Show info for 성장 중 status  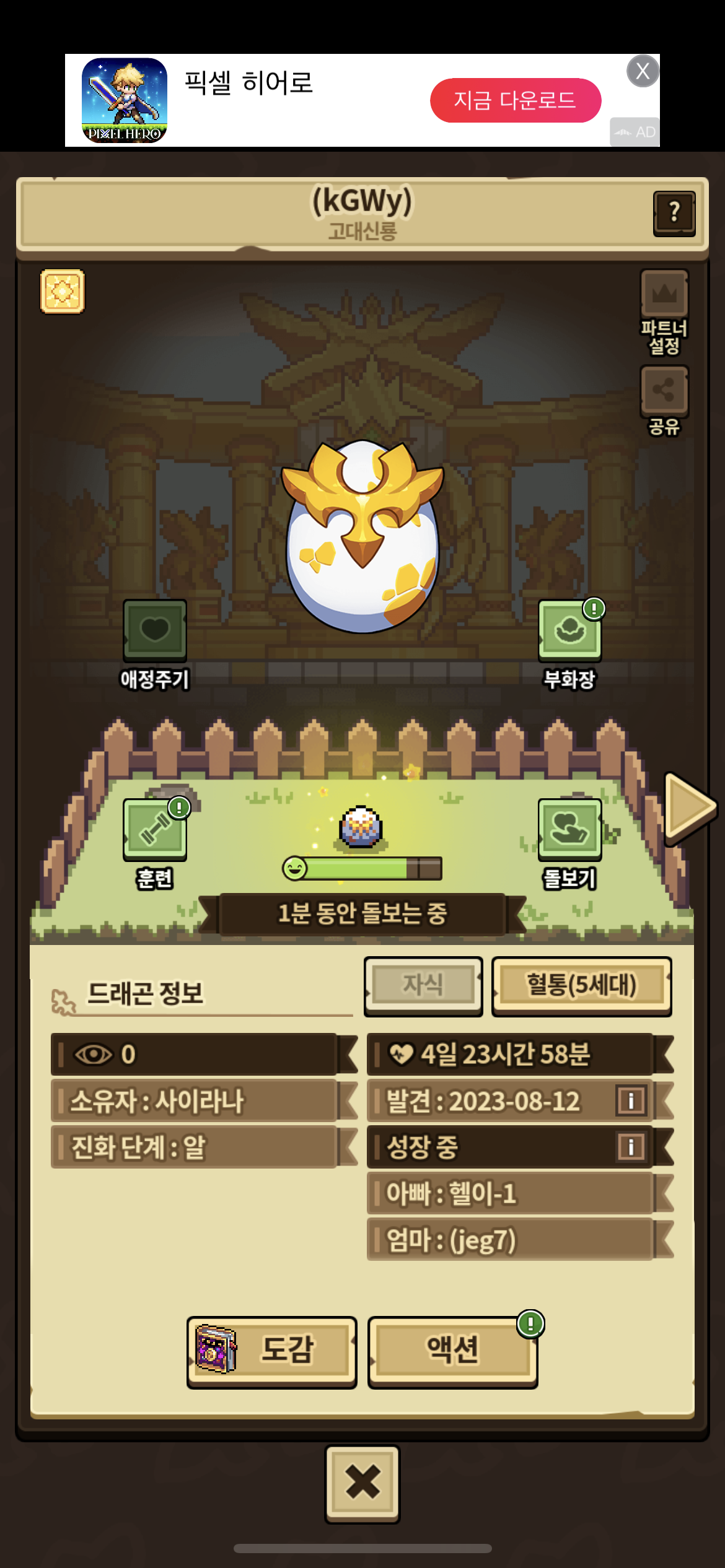[x=631, y=1147]
